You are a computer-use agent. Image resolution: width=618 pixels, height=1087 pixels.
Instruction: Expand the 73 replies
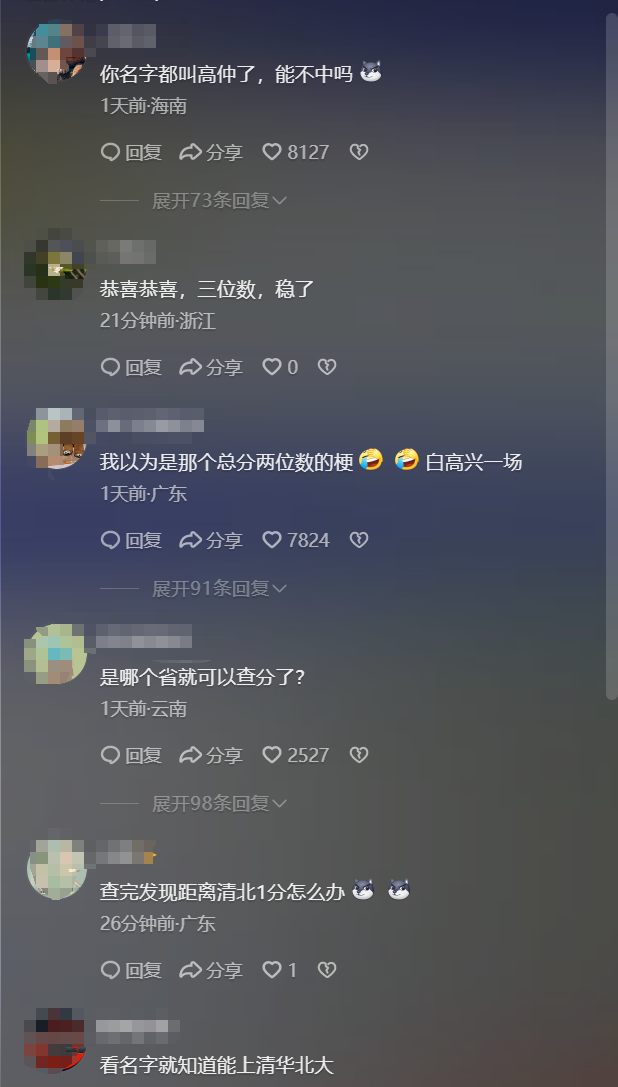coord(219,200)
